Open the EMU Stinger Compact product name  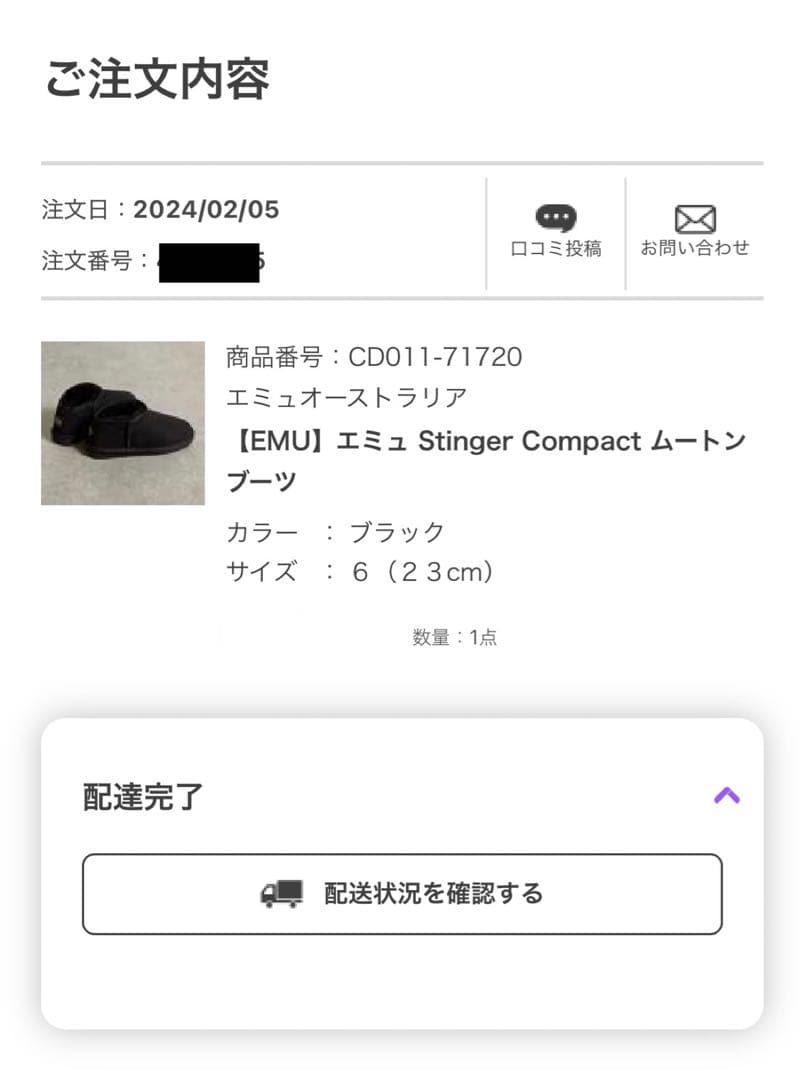[x=487, y=460]
